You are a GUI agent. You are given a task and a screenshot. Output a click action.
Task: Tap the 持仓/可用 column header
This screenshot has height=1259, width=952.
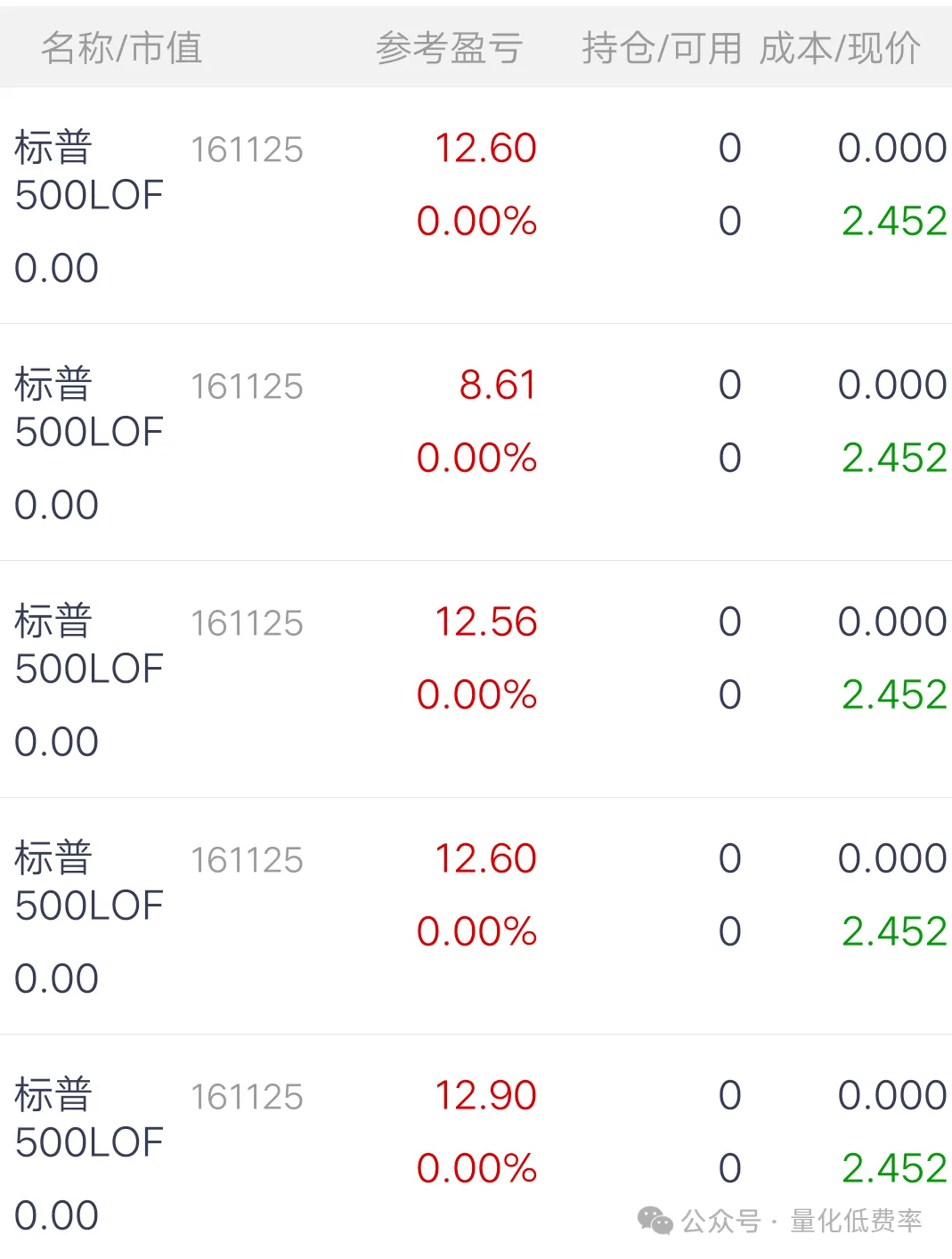[662, 49]
